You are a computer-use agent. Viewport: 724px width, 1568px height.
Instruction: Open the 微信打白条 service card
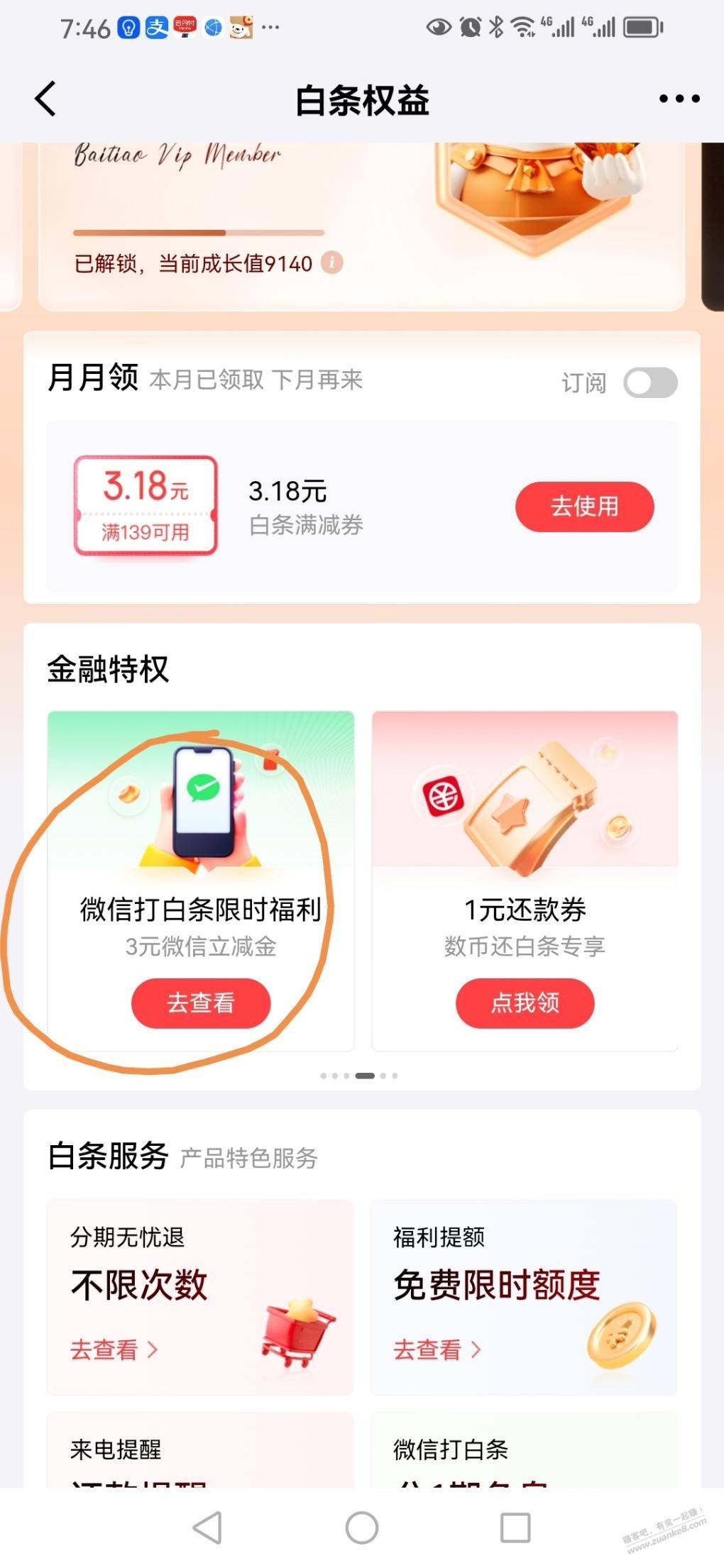[x=524, y=1451]
